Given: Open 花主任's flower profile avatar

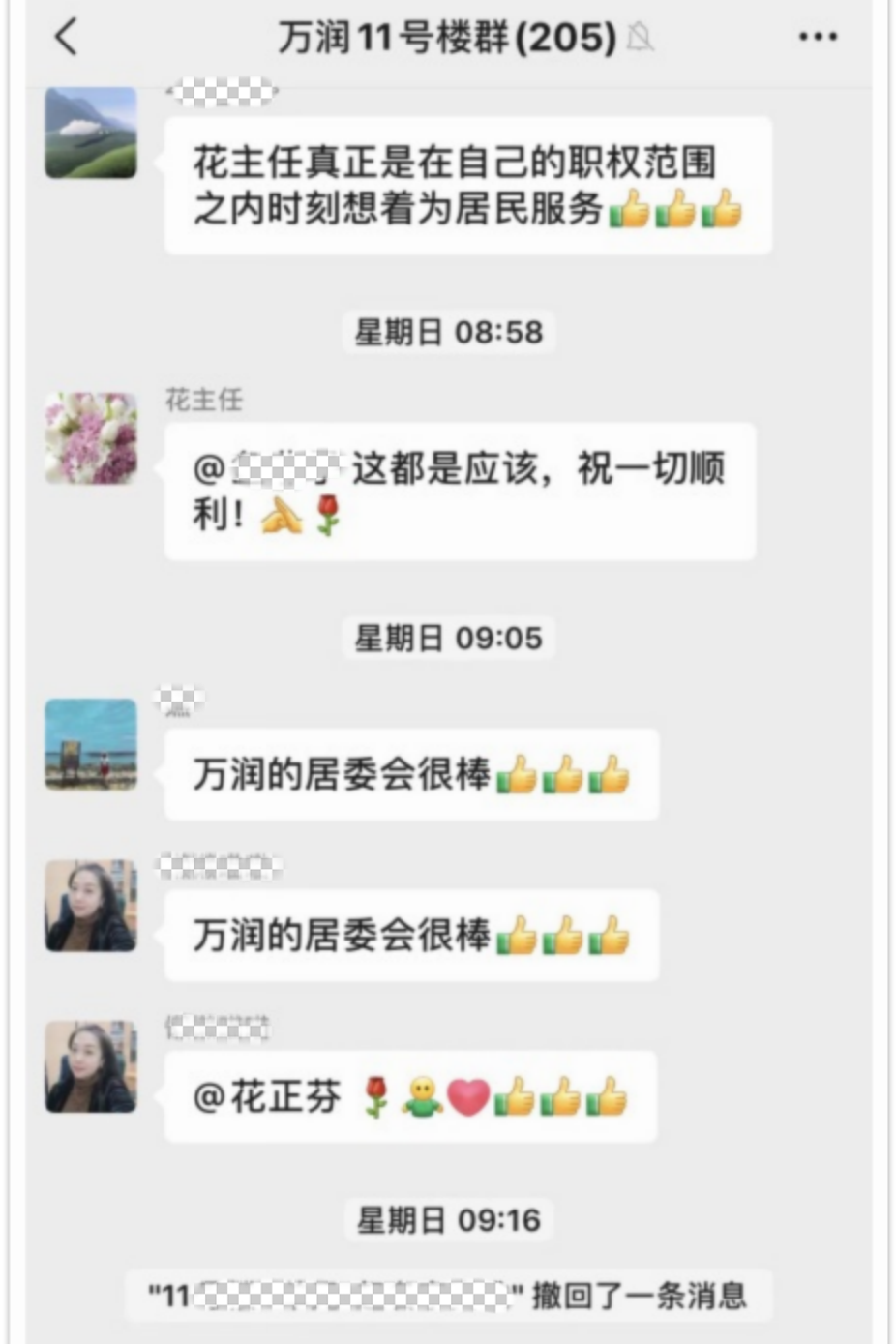Looking at the screenshot, I should point(91,437).
